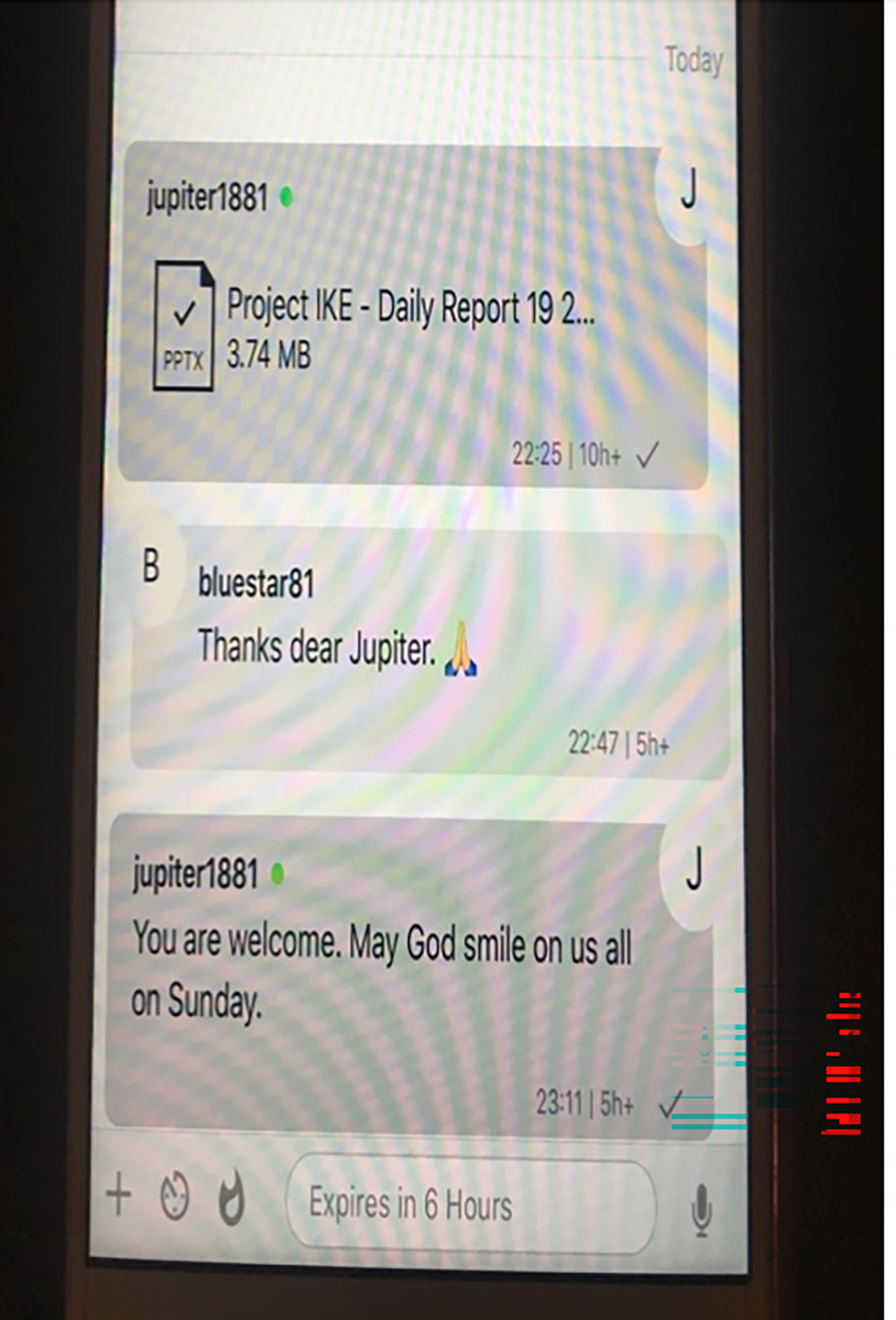896x1320 pixels.
Task: Tap the plus icon to add attachment
Action: click(119, 1193)
